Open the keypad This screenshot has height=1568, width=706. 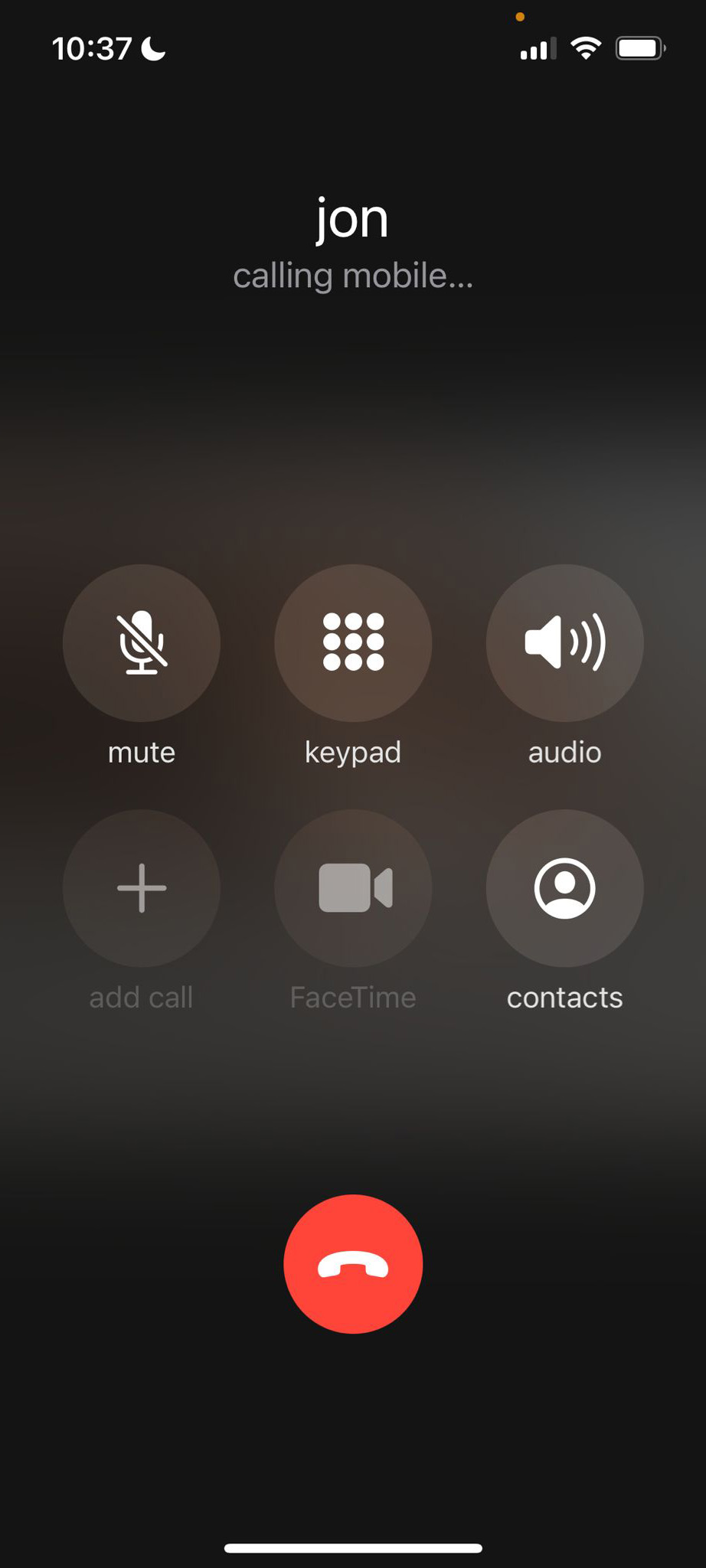pos(353,643)
